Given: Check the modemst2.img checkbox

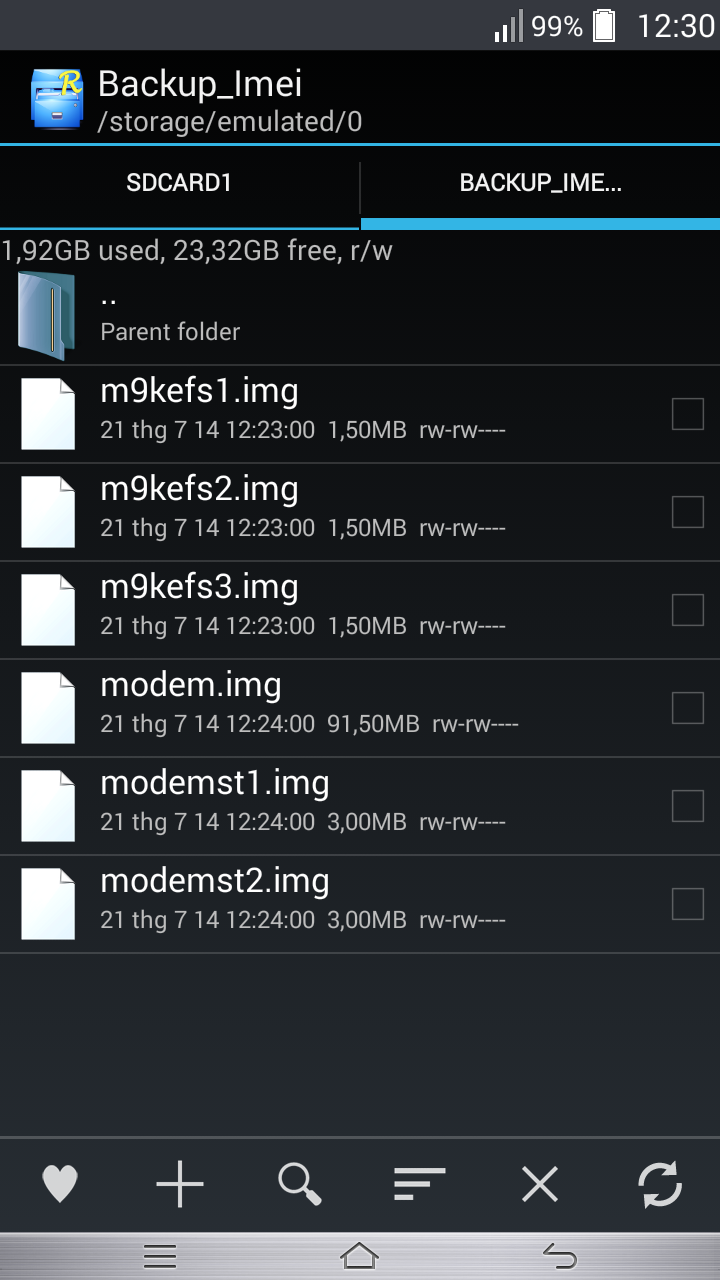Looking at the screenshot, I should tap(688, 904).
